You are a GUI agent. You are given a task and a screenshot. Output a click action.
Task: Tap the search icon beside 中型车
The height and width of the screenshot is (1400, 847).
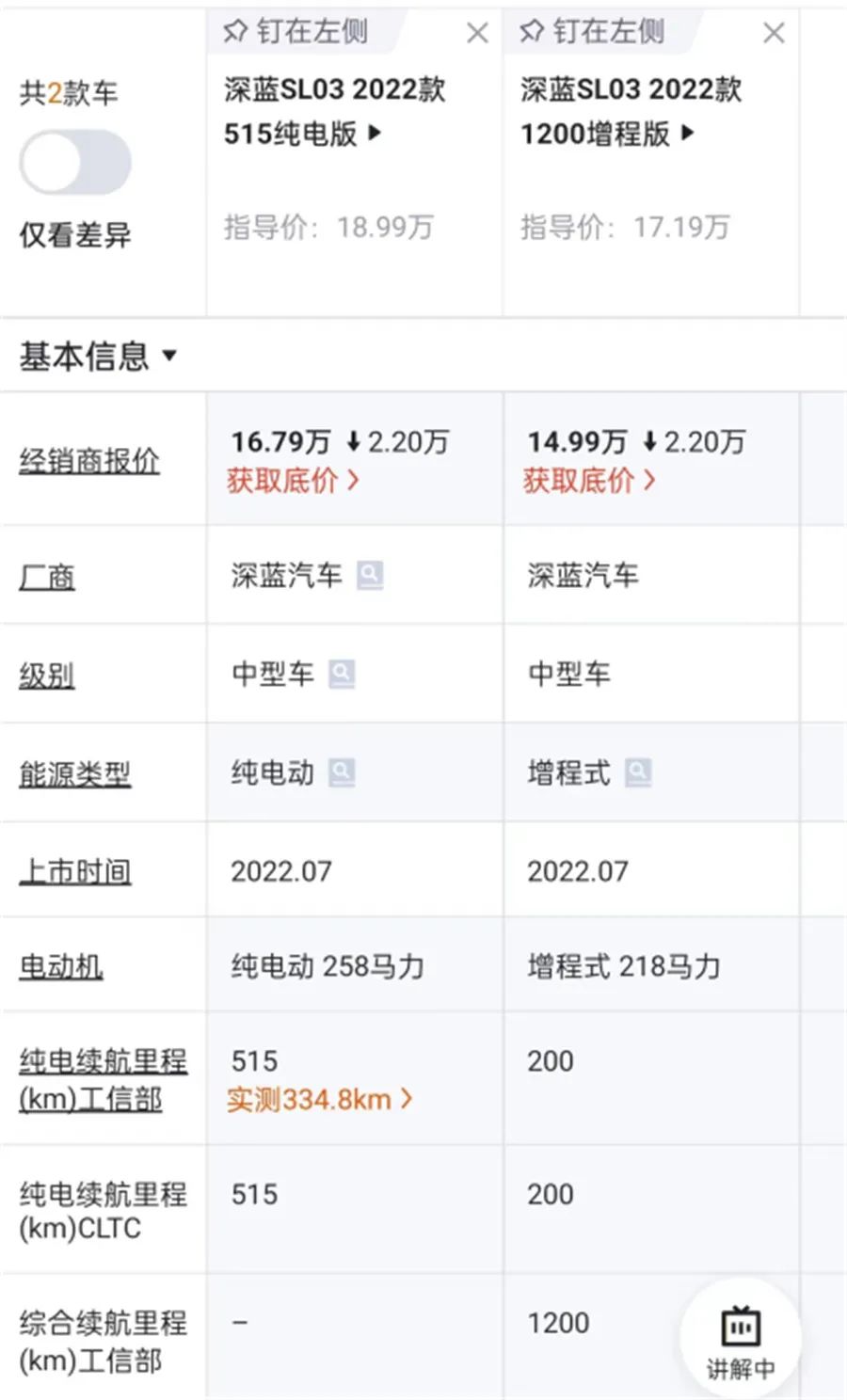coord(342,674)
